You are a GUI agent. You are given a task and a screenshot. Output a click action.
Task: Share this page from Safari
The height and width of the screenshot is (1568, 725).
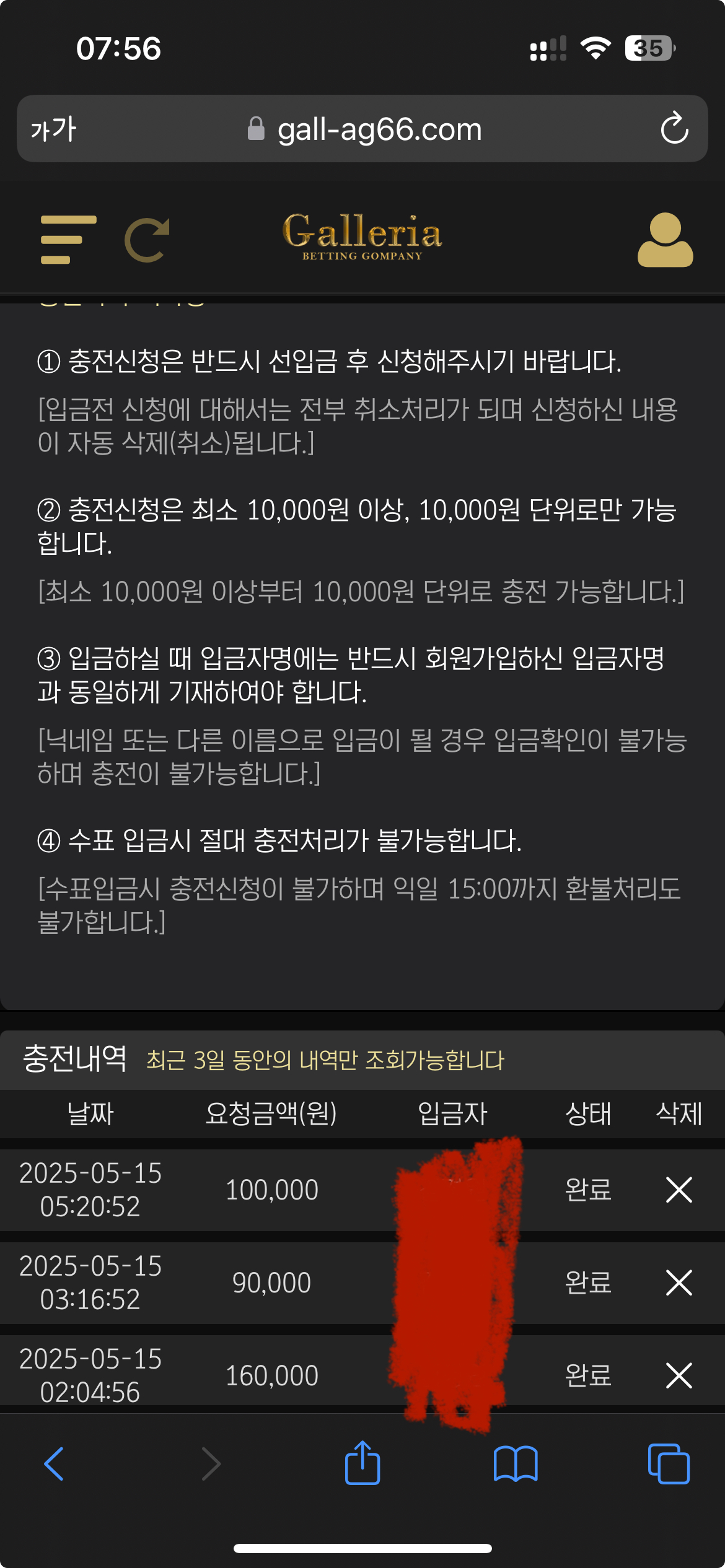(x=362, y=1463)
